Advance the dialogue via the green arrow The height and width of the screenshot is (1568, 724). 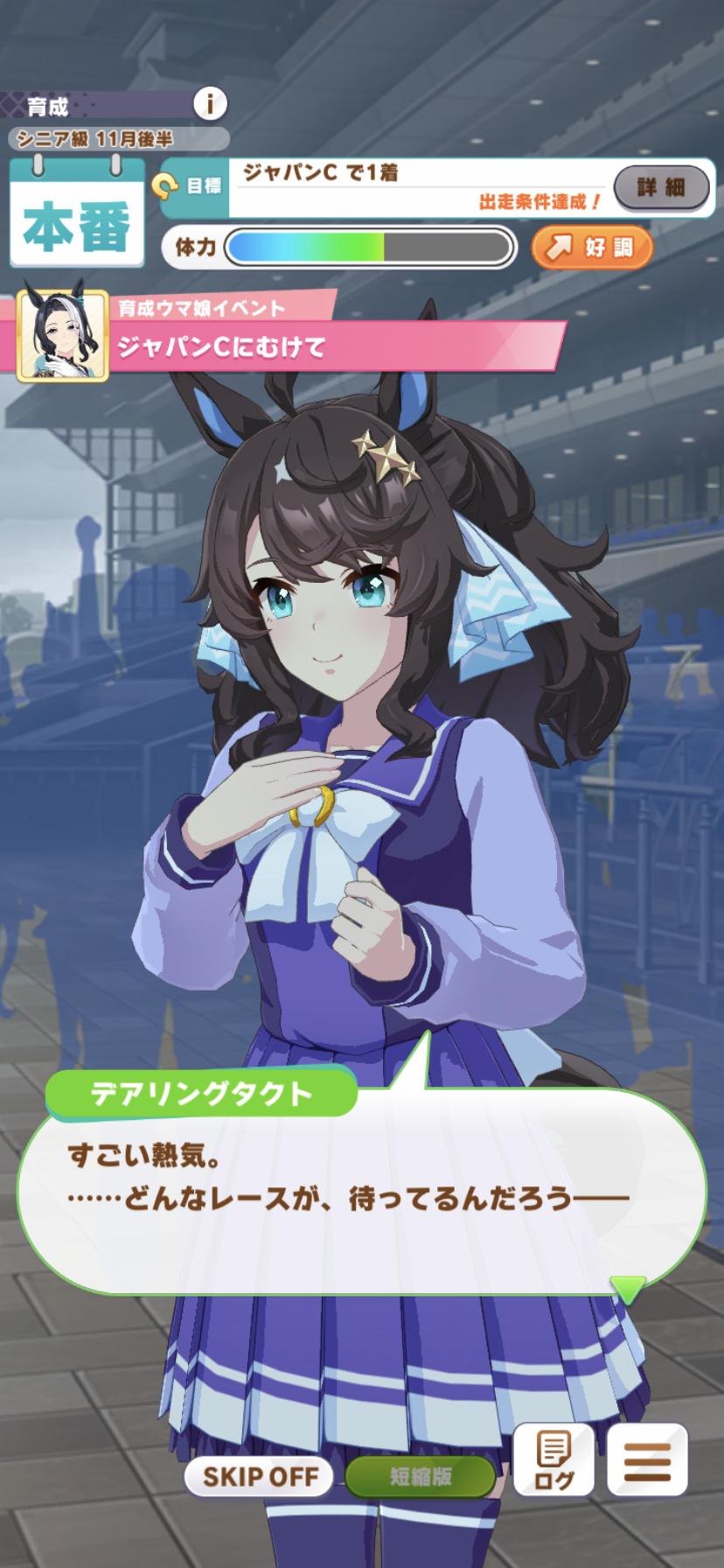pyautogui.click(x=628, y=1289)
